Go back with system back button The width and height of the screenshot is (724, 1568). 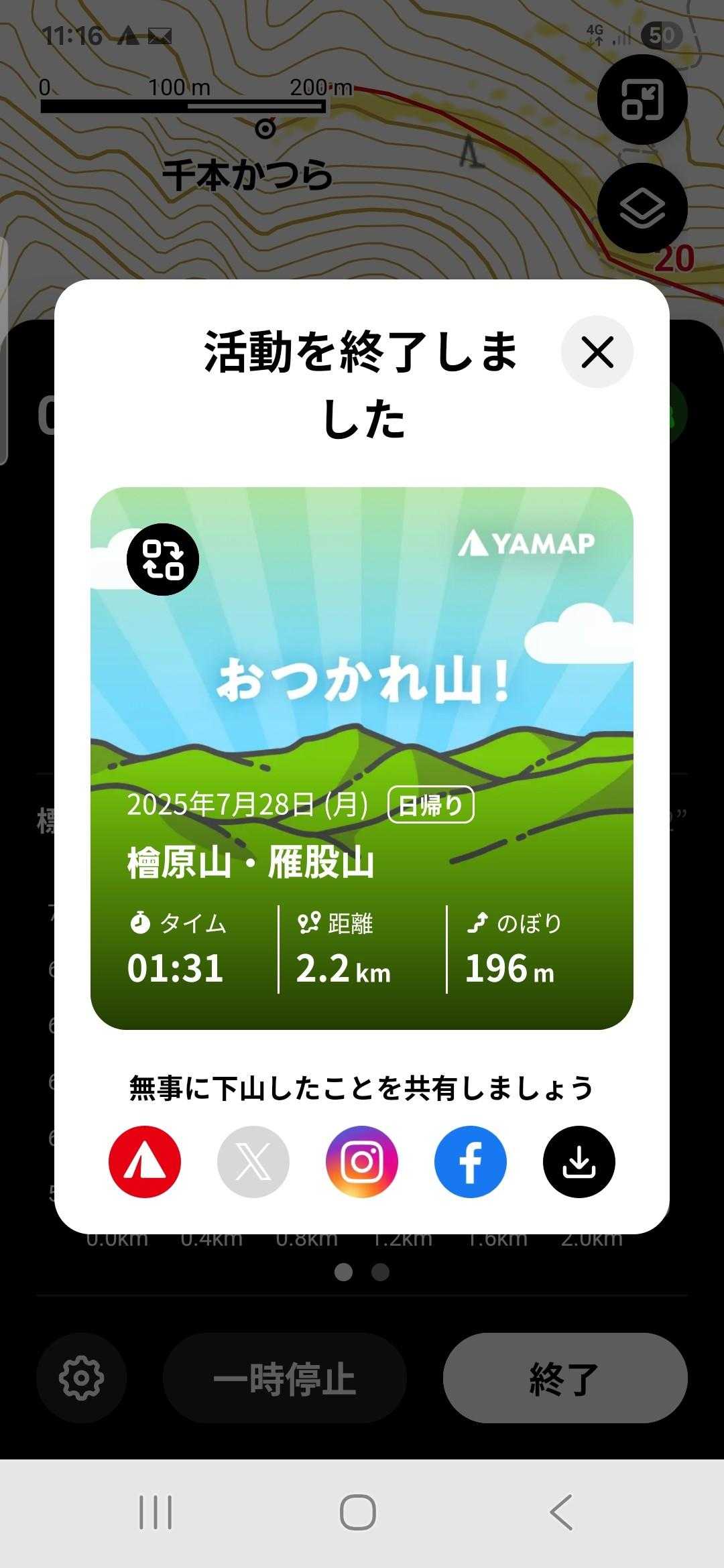coord(562,1512)
